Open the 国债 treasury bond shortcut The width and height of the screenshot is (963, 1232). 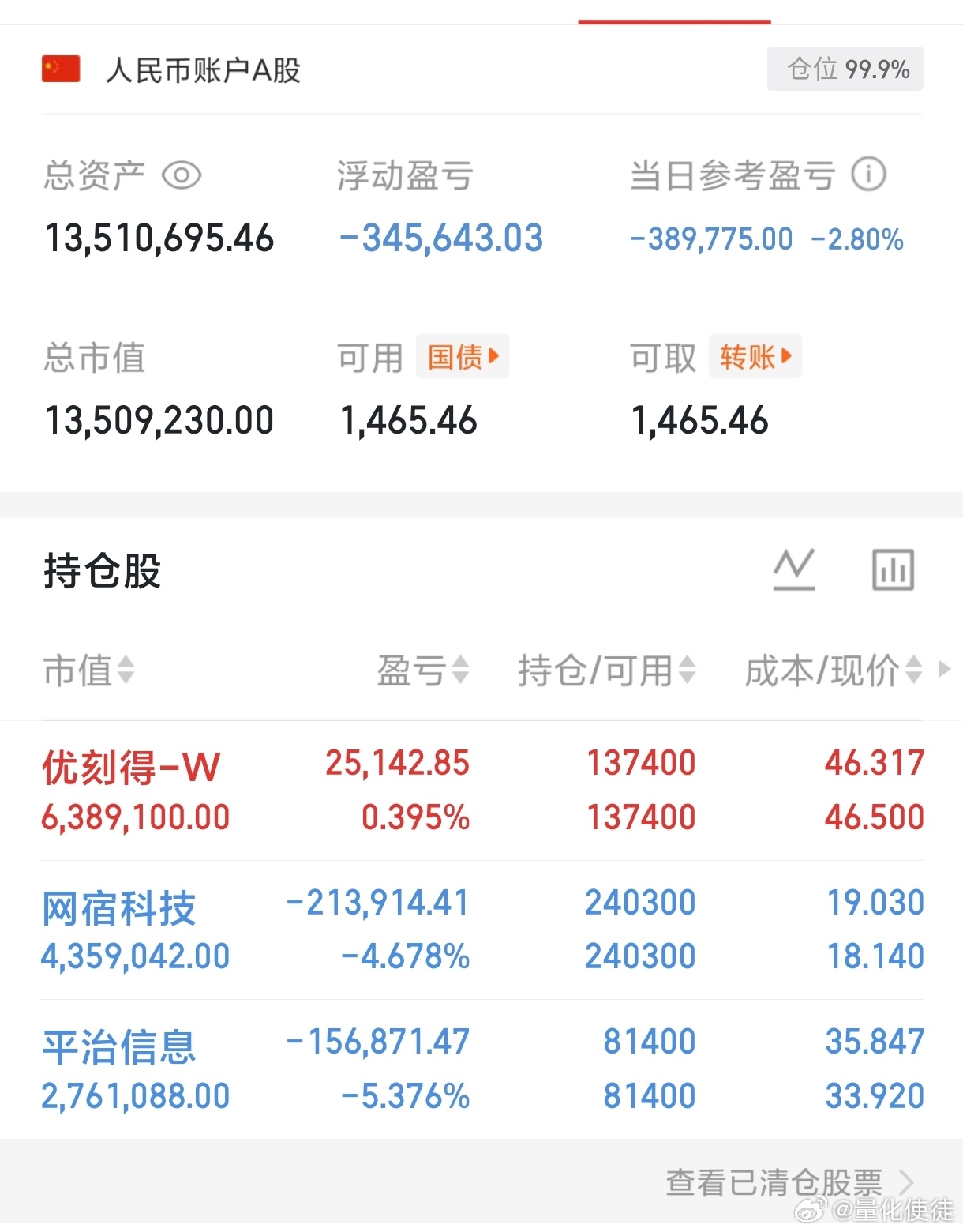tap(462, 356)
